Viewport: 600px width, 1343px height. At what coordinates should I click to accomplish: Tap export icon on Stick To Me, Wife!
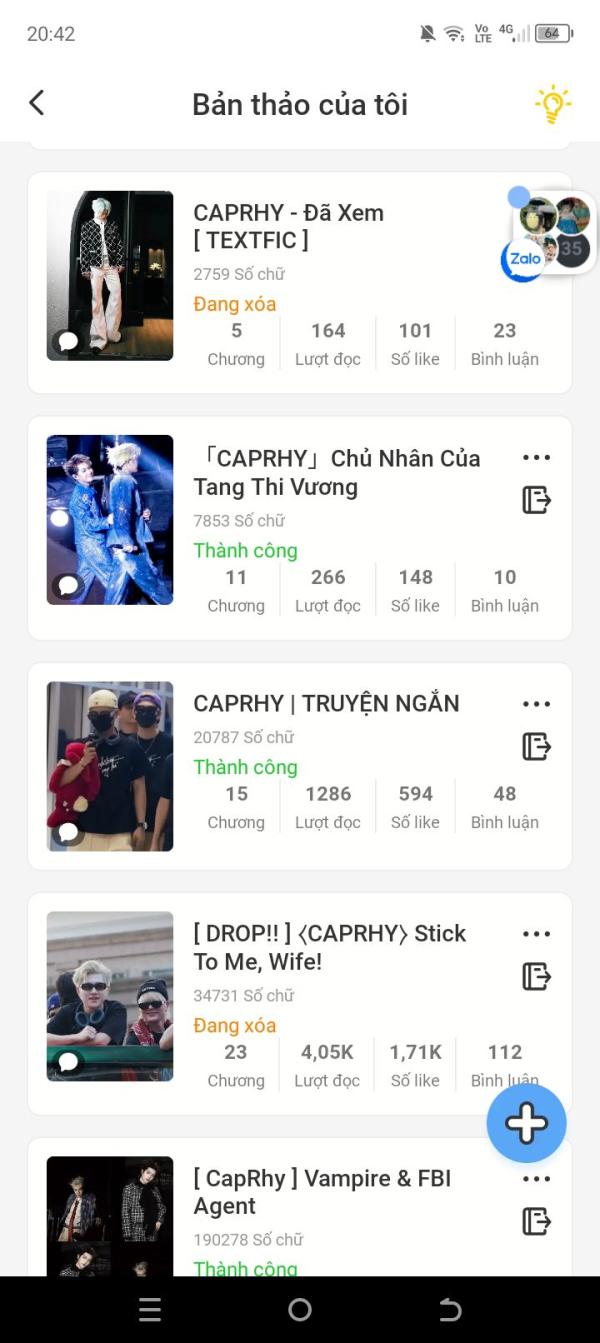click(x=536, y=976)
